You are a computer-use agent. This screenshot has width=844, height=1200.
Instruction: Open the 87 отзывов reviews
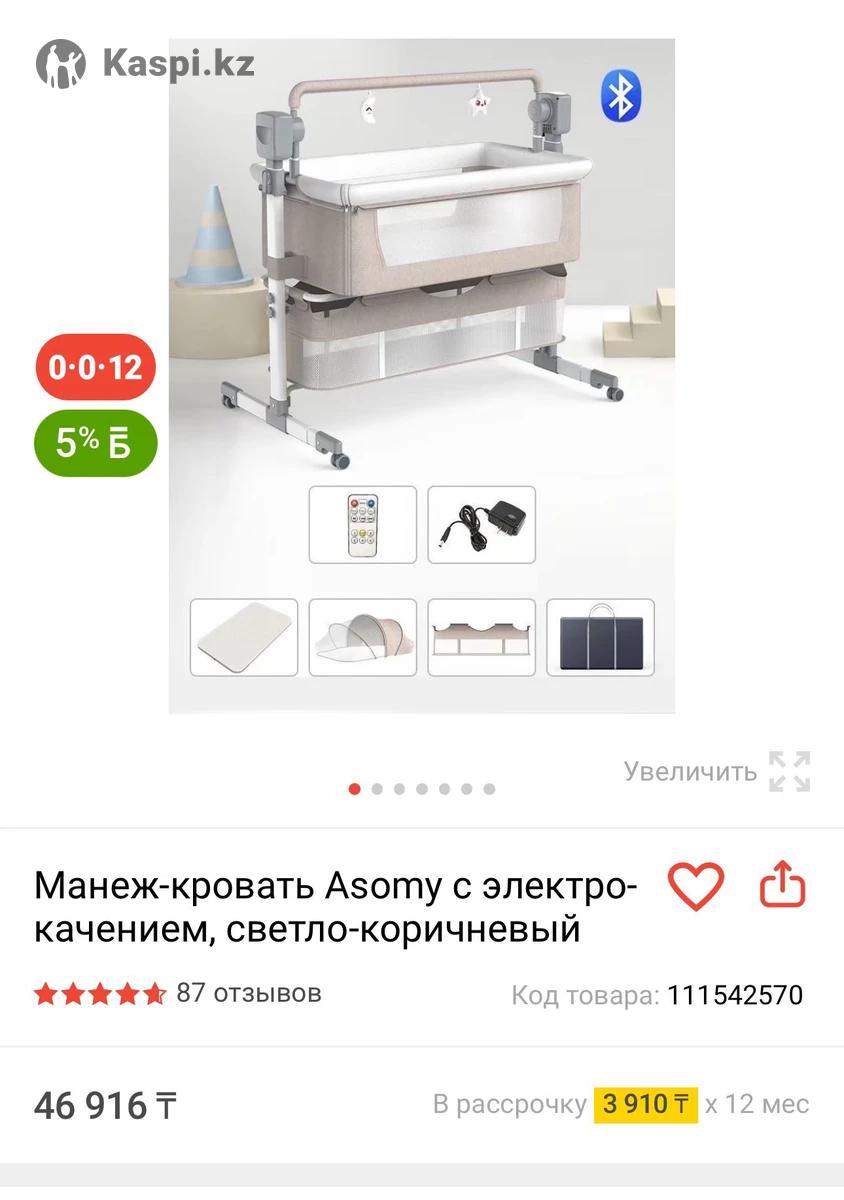click(x=248, y=993)
